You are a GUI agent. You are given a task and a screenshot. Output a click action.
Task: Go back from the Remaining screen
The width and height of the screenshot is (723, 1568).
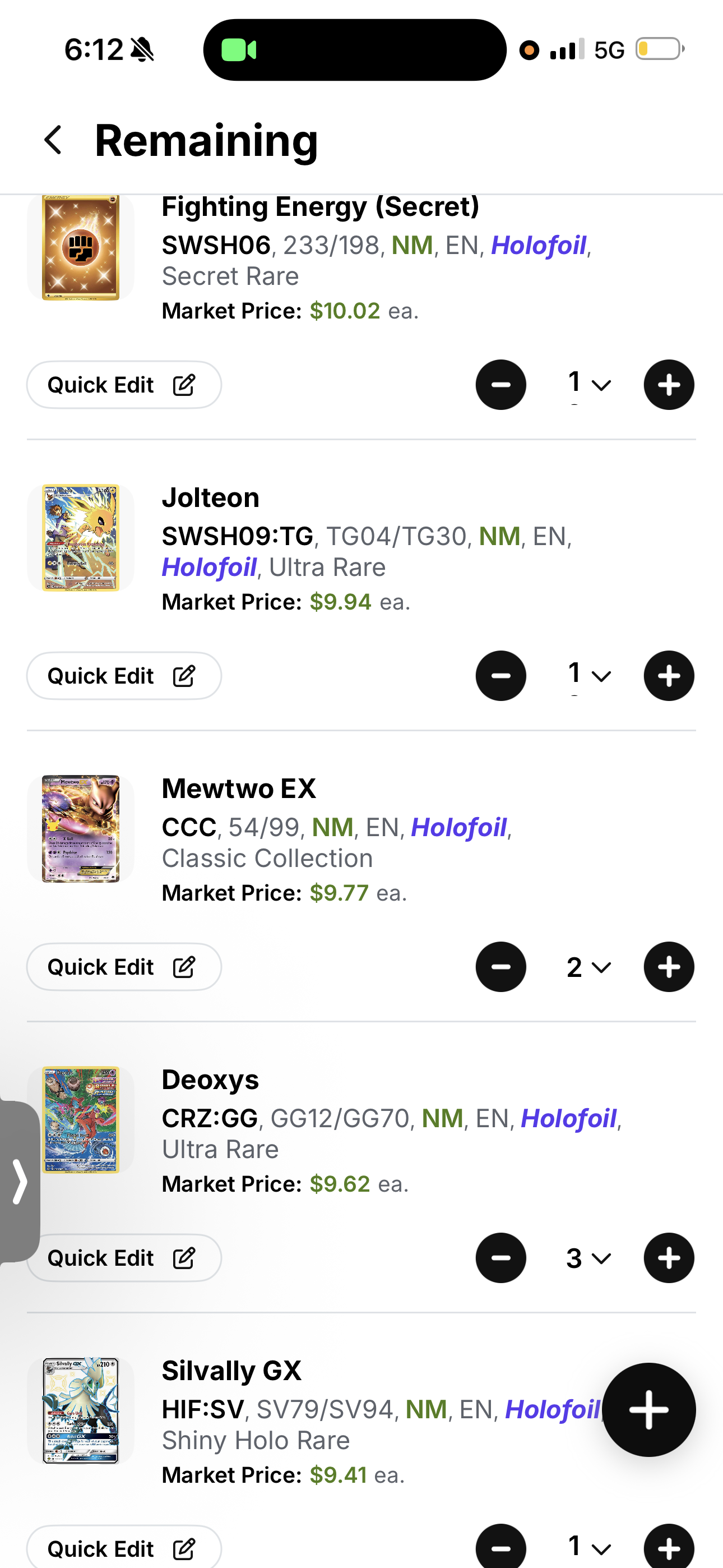(x=54, y=141)
